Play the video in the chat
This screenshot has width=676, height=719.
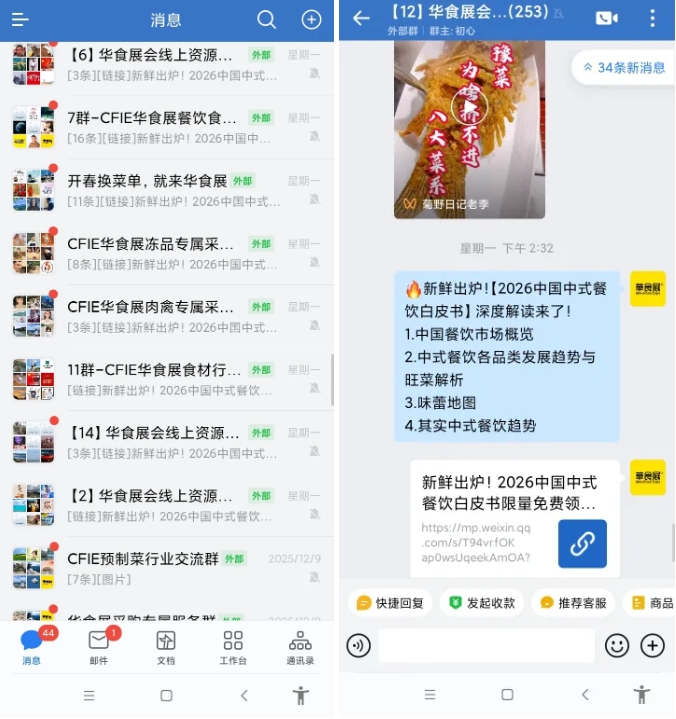[469, 107]
